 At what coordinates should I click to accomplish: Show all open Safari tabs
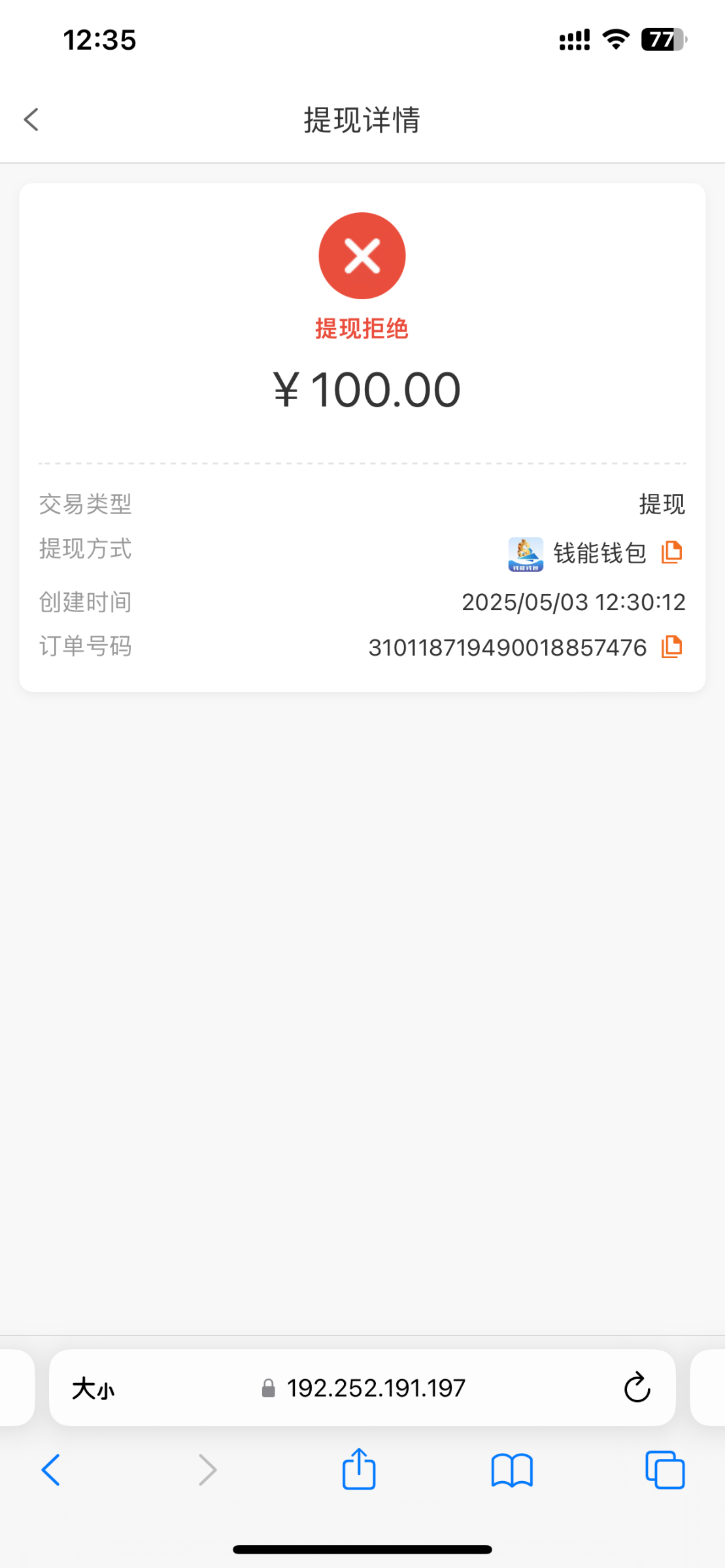click(665, 1470)
